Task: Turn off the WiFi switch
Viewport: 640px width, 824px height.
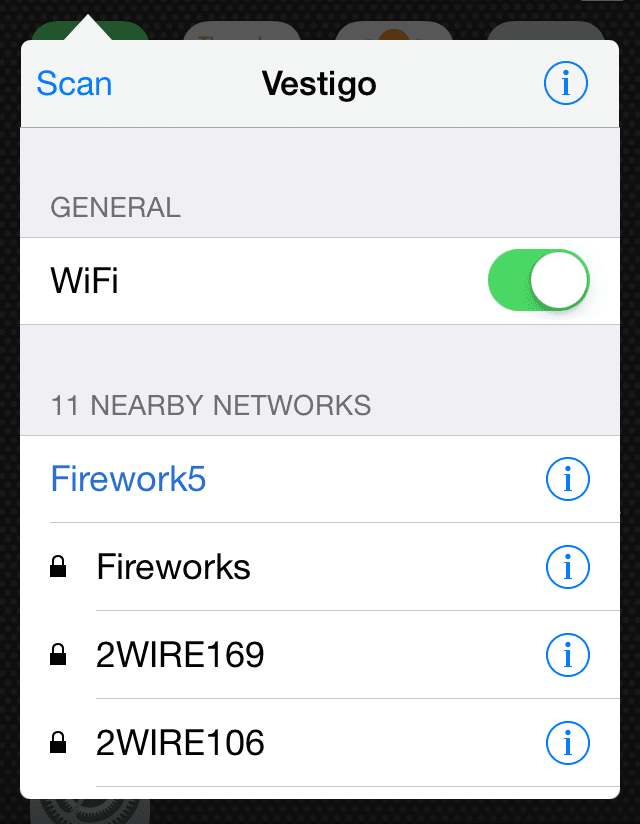Action: (x=538, y=281)
